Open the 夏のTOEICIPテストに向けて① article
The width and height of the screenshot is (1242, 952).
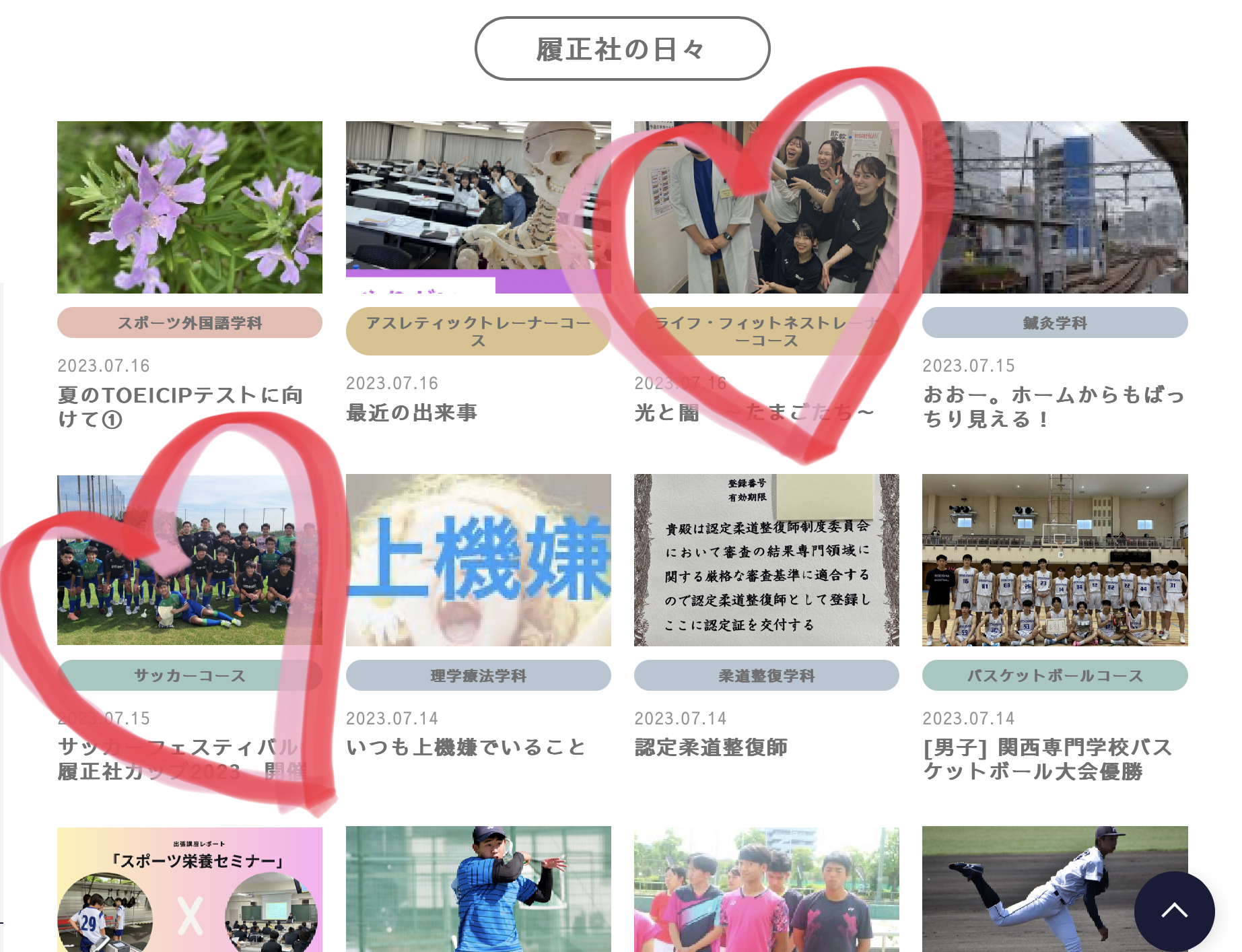[180, 406]
